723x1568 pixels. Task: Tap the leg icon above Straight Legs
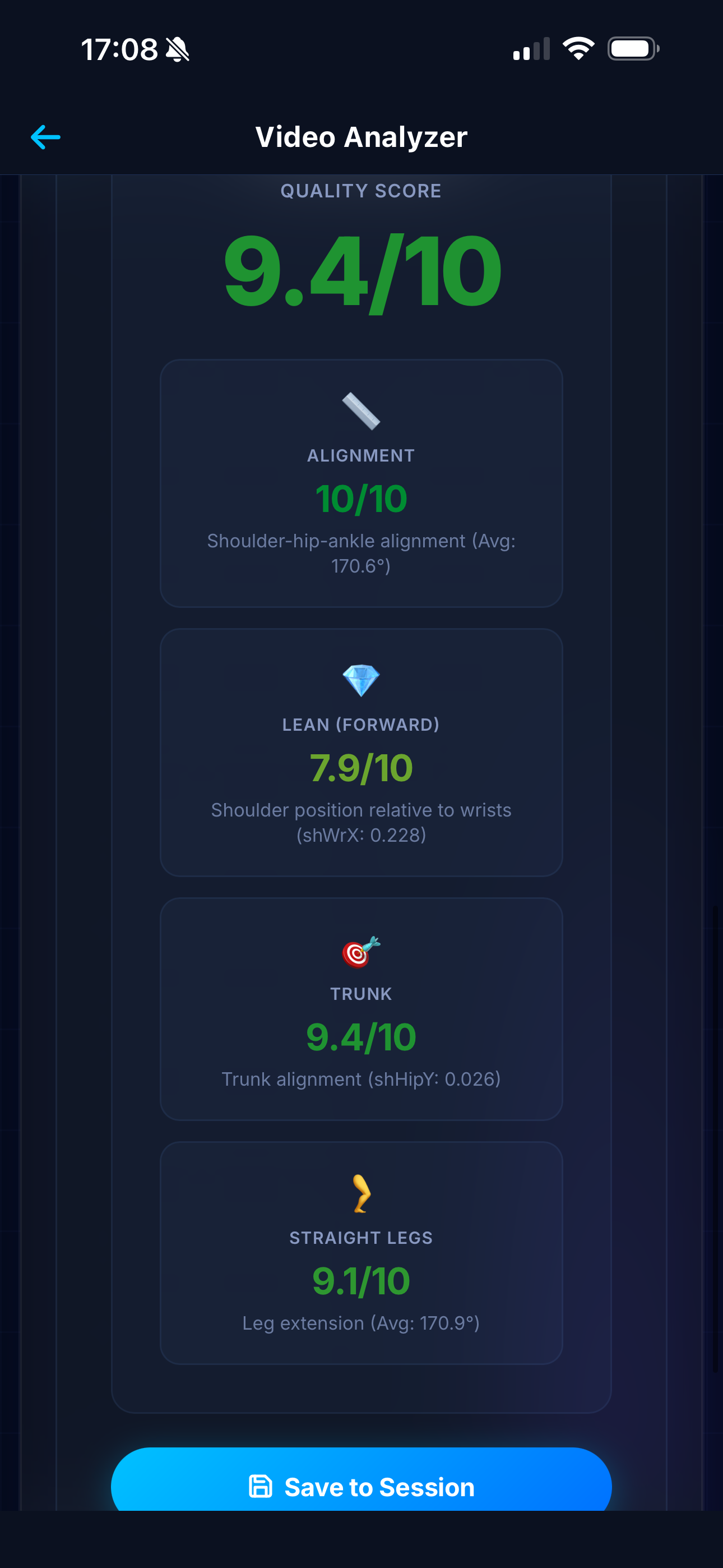pos(361,1196)
